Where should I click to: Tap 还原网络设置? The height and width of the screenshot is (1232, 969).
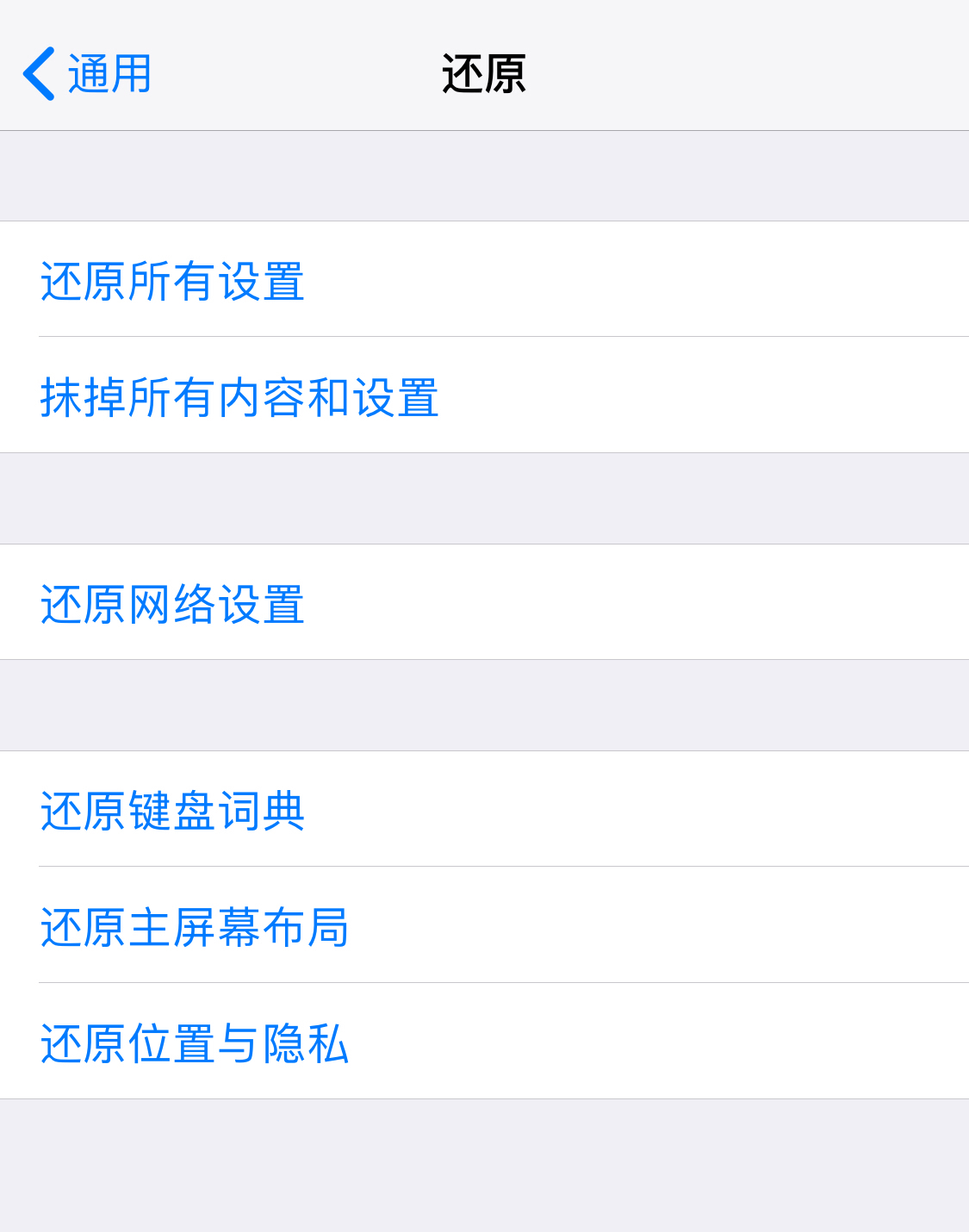tap(484, 602)
